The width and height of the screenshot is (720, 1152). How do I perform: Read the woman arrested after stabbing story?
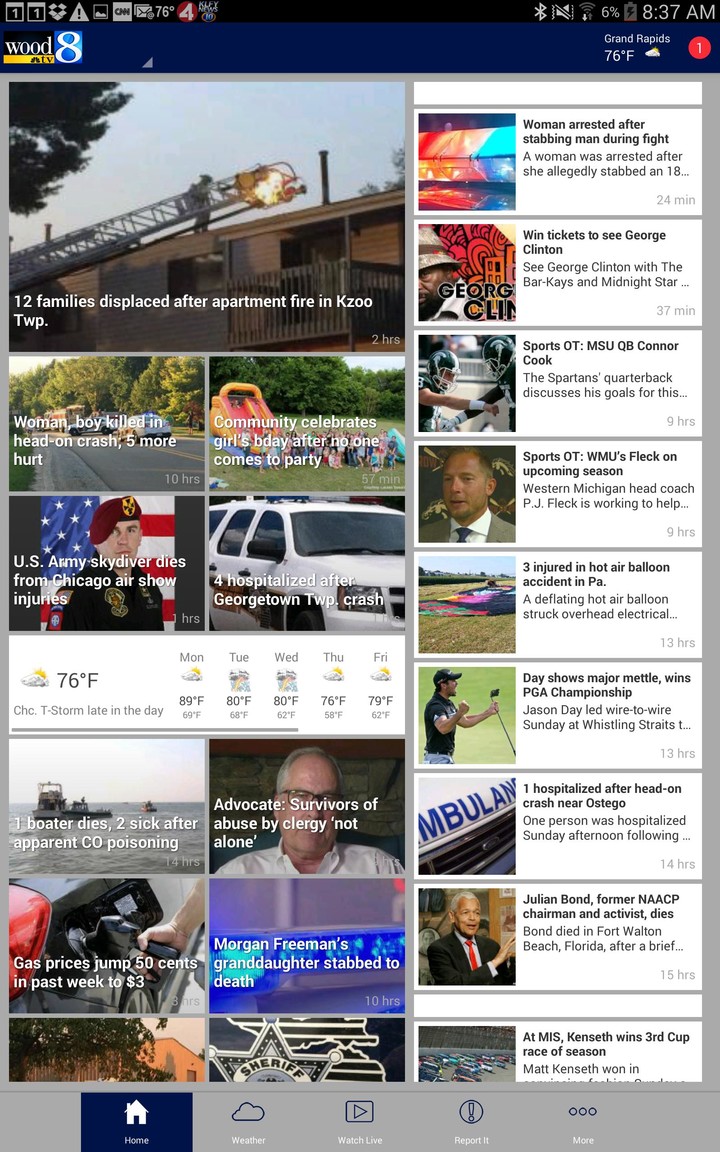point(557,162)
